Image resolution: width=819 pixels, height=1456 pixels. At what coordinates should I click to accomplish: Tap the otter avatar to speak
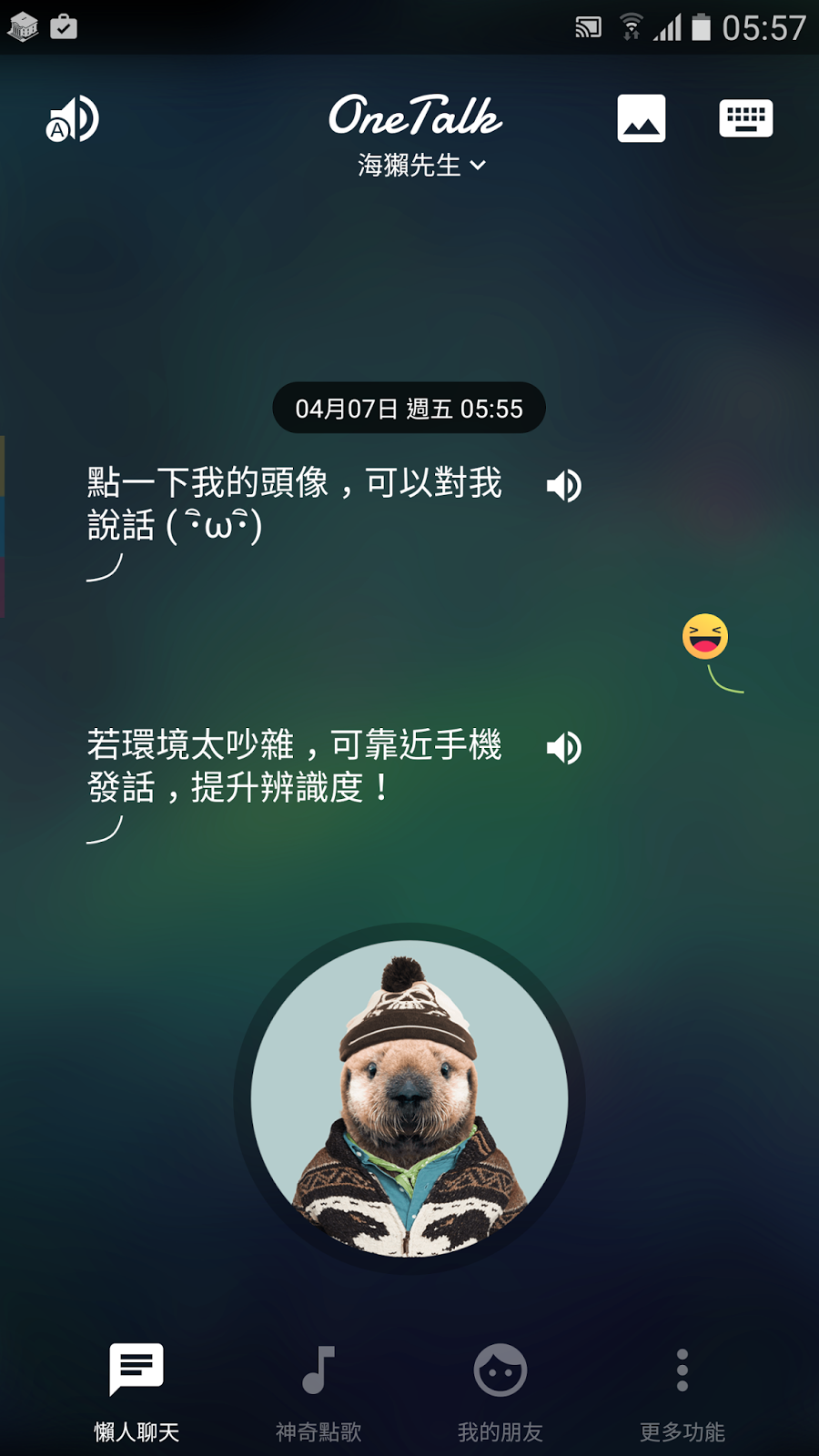coord(409,1098)
